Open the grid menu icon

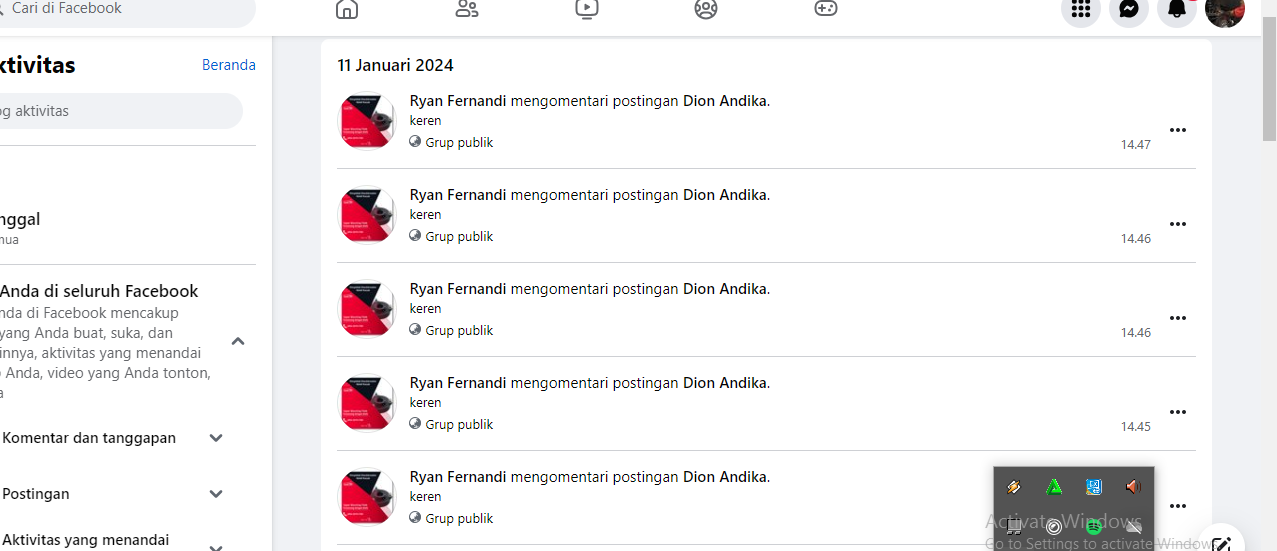pyautogui.click(x=1080, y=10)
